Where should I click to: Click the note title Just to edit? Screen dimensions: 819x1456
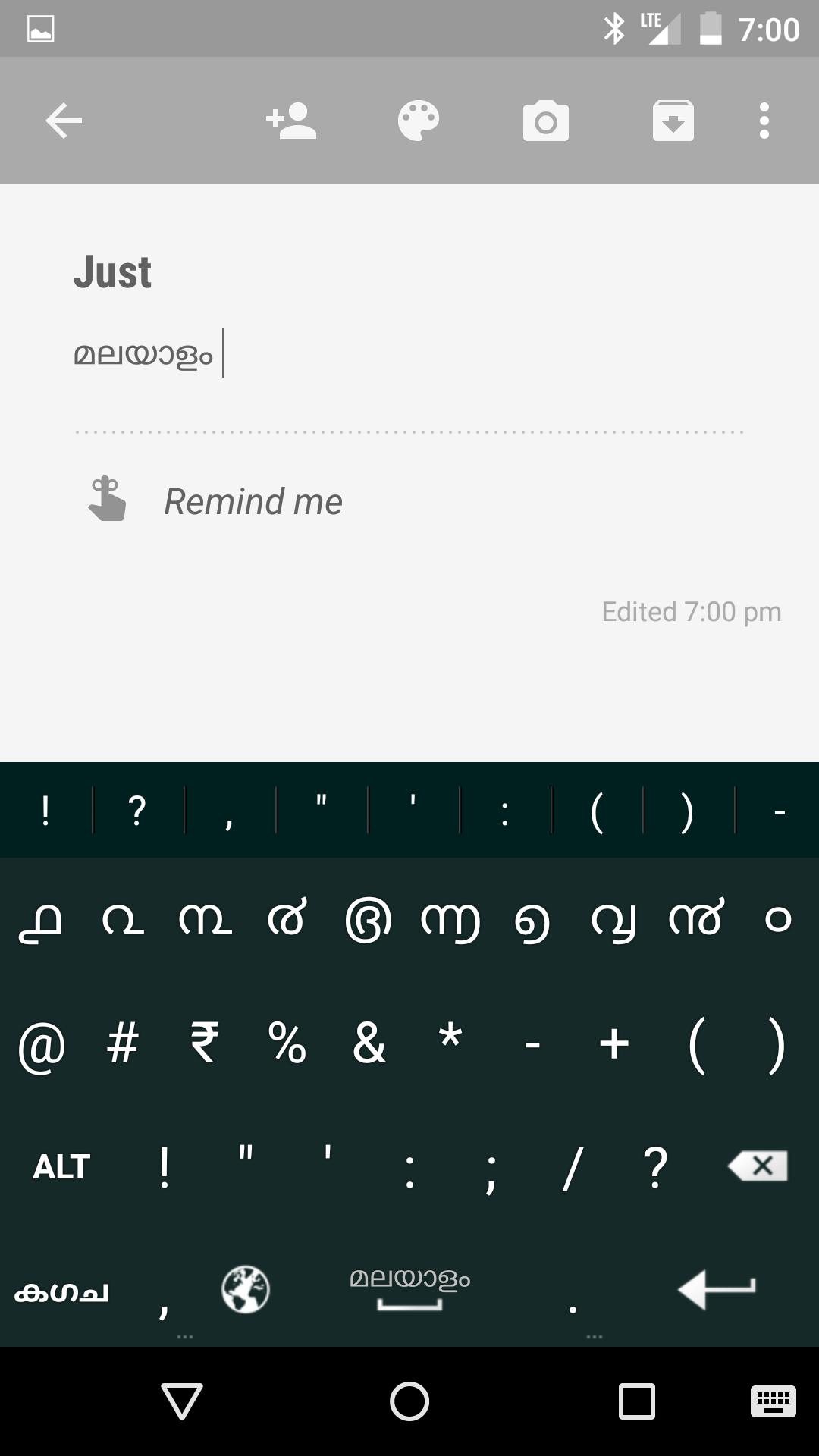click(114, 271)
